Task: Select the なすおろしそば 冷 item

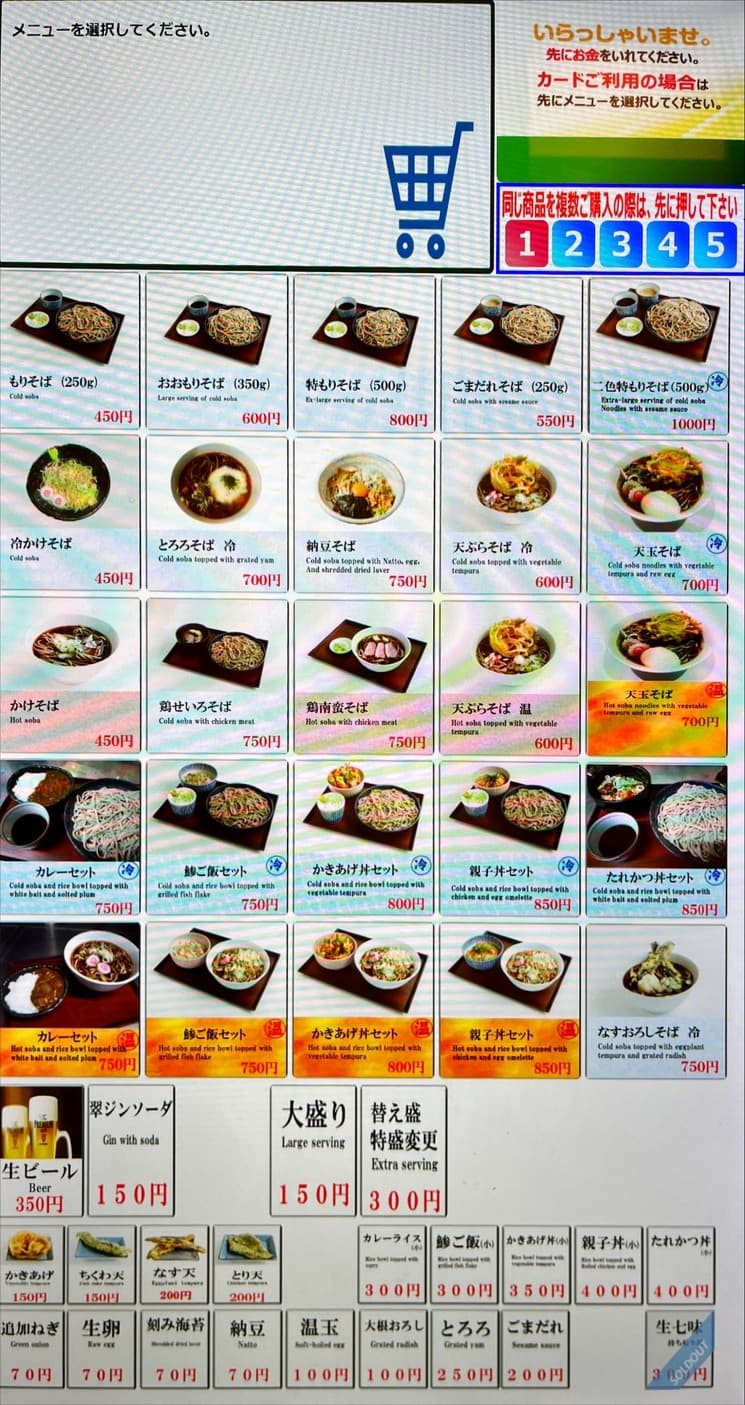Action: [x=655, y=1000]
